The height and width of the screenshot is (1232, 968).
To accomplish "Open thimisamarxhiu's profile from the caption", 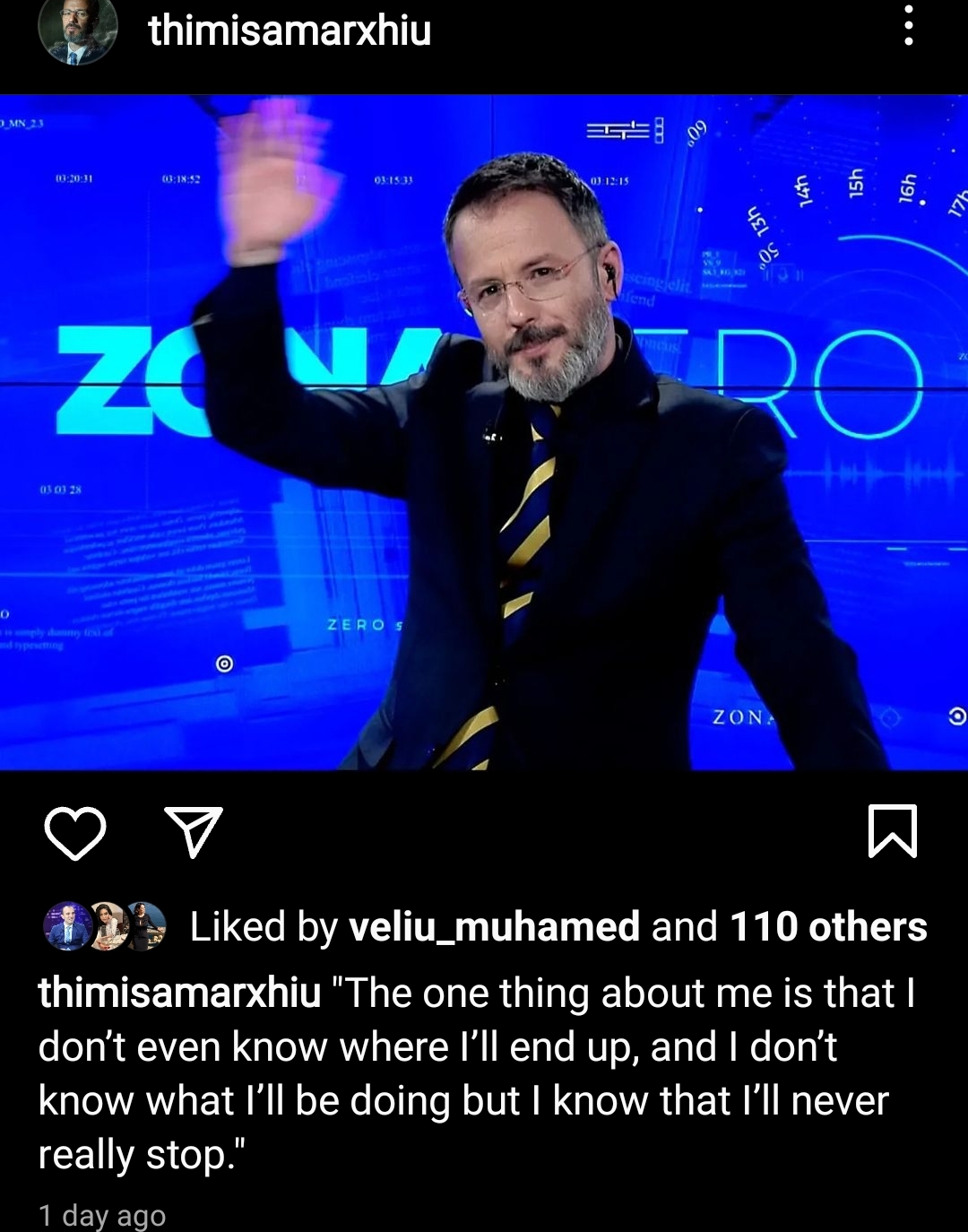I will click(x=179, y=993).
